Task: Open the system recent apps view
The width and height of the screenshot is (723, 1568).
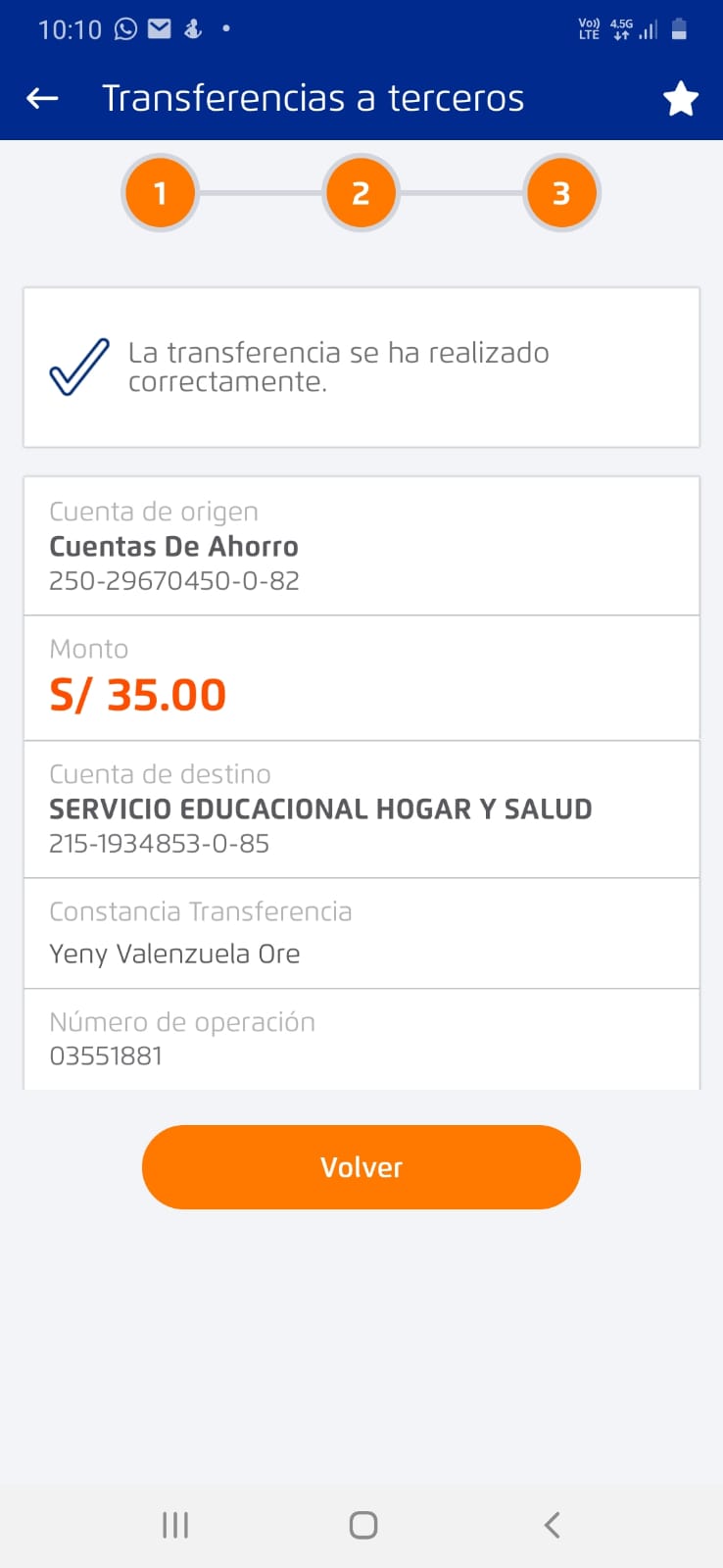Action: tap(175, 1525)
